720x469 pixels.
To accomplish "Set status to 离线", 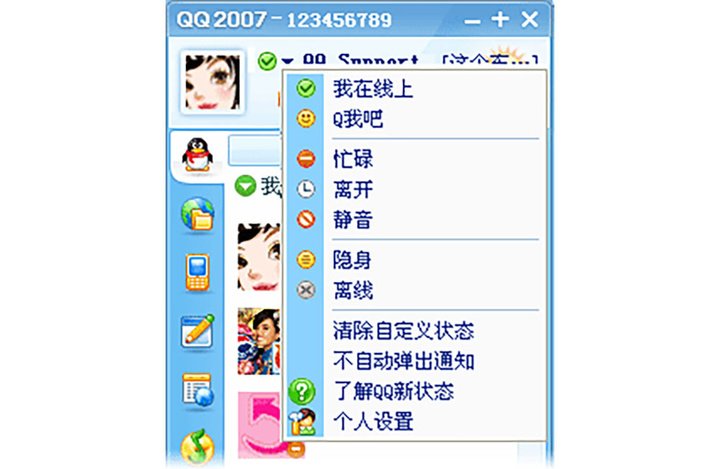I will pyautogui.click(x=353, y=290).
